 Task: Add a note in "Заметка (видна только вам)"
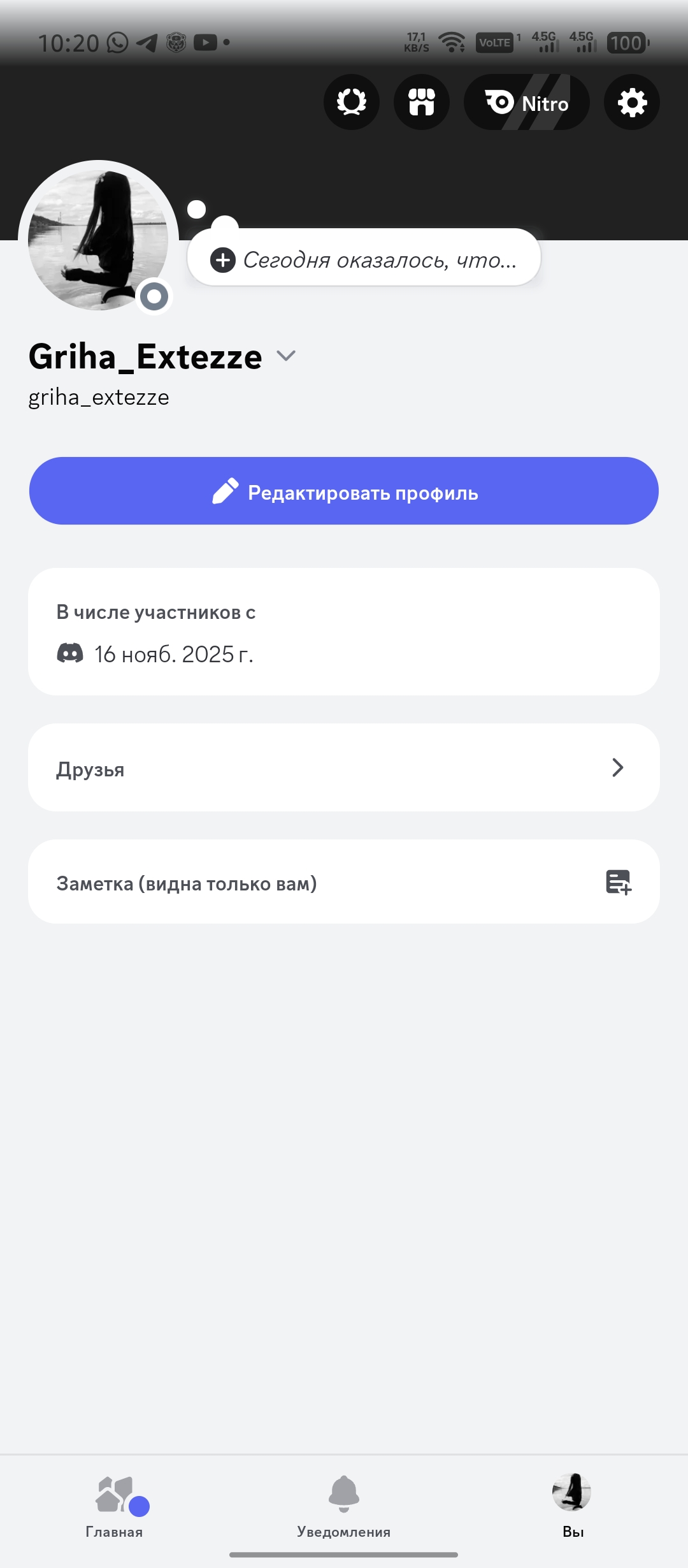[x=344, y=882]
